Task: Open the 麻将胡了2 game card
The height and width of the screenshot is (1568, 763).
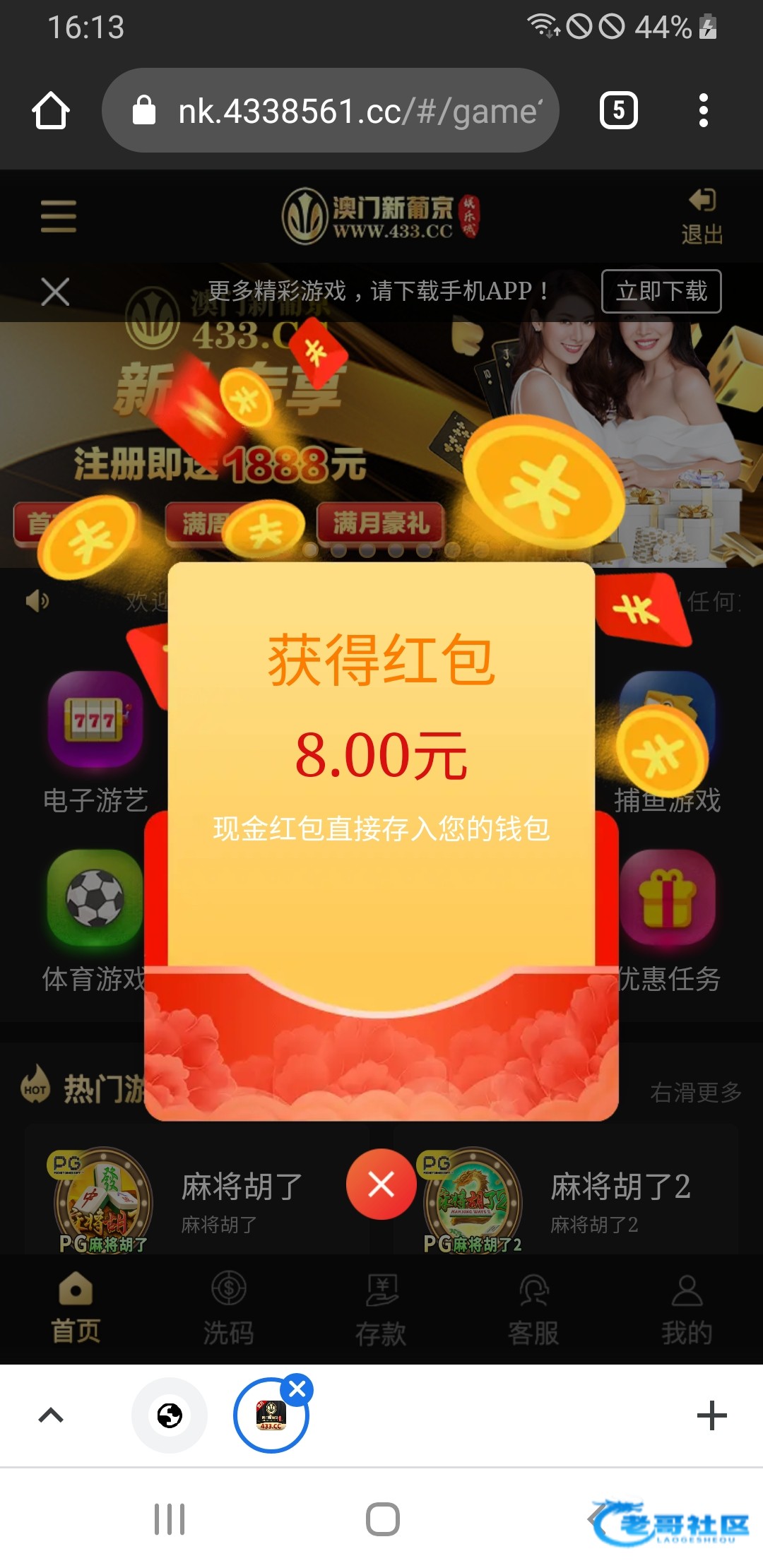Action: point(565,1197)
